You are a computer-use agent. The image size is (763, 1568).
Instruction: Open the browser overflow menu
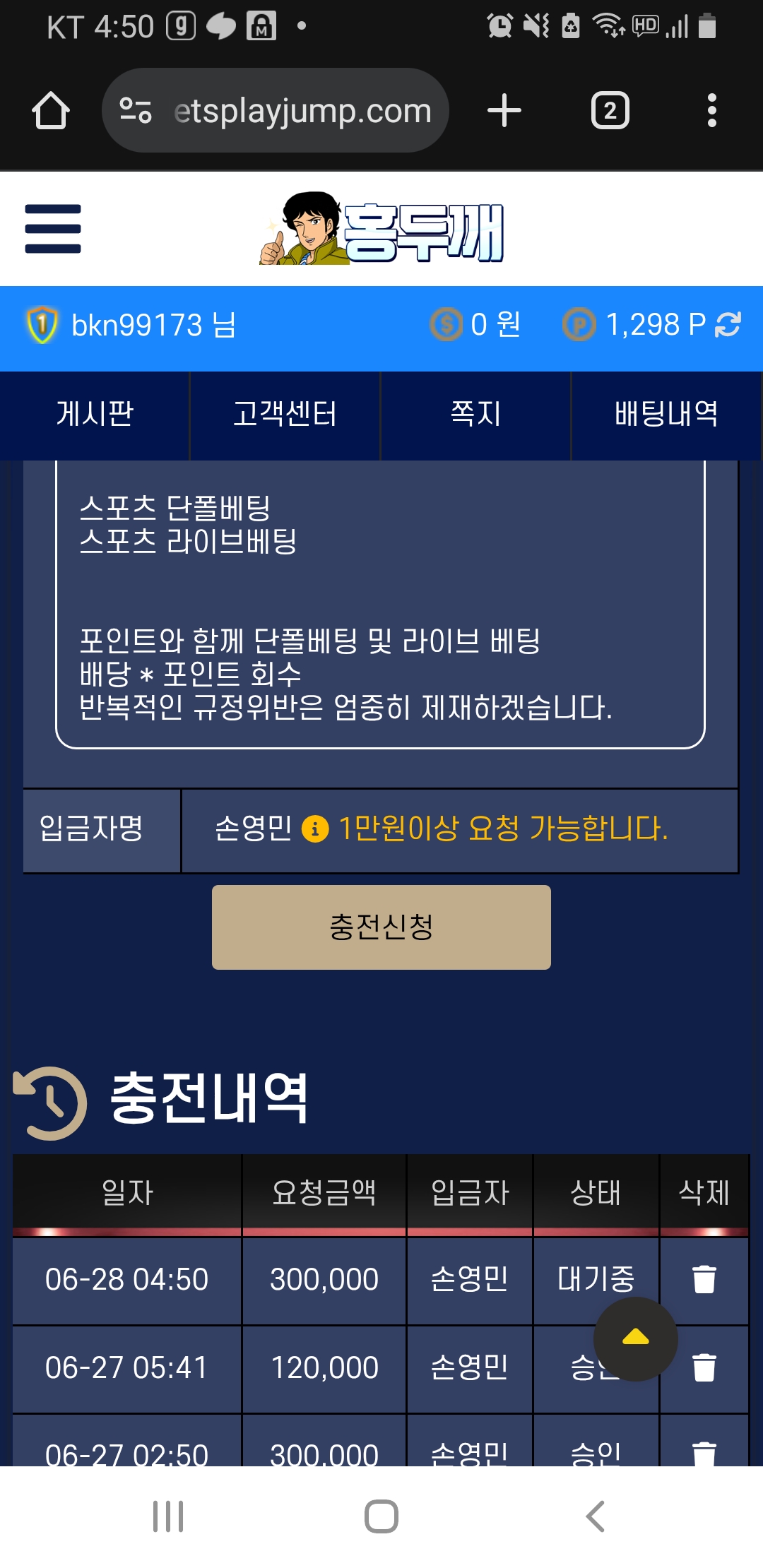[x=711, y=111]
